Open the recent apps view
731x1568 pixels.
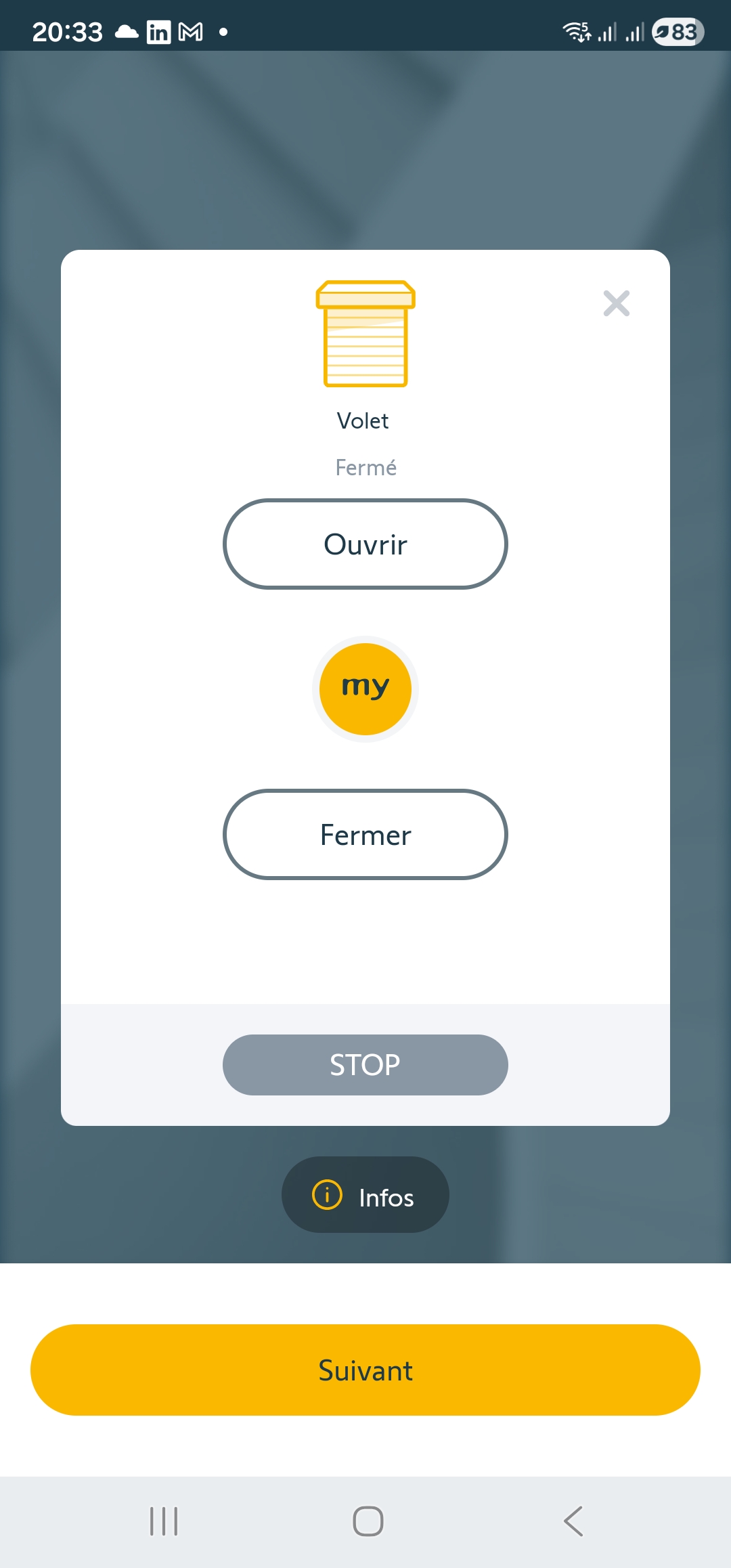[164, 1521]
